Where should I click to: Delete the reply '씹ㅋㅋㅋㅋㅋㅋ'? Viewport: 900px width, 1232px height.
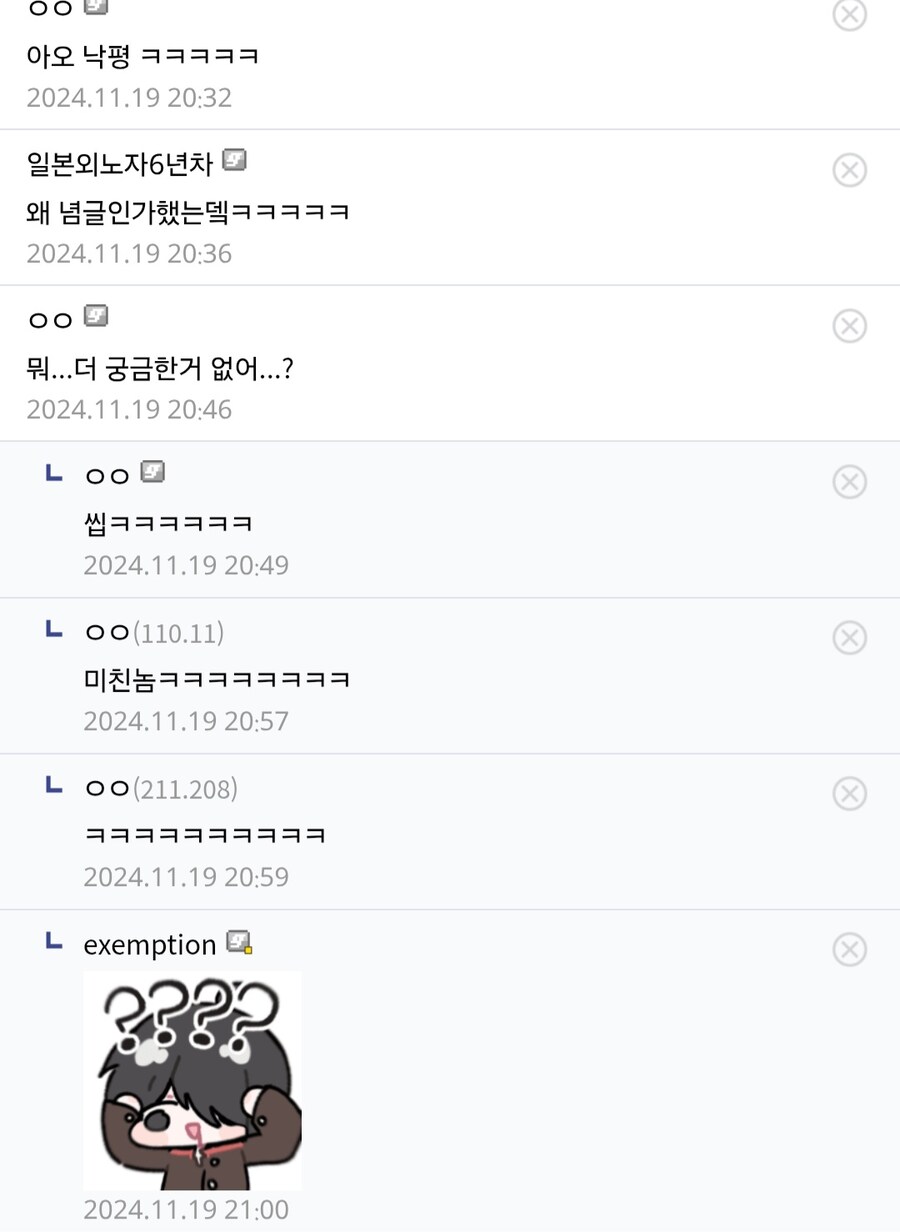point(849,482)
